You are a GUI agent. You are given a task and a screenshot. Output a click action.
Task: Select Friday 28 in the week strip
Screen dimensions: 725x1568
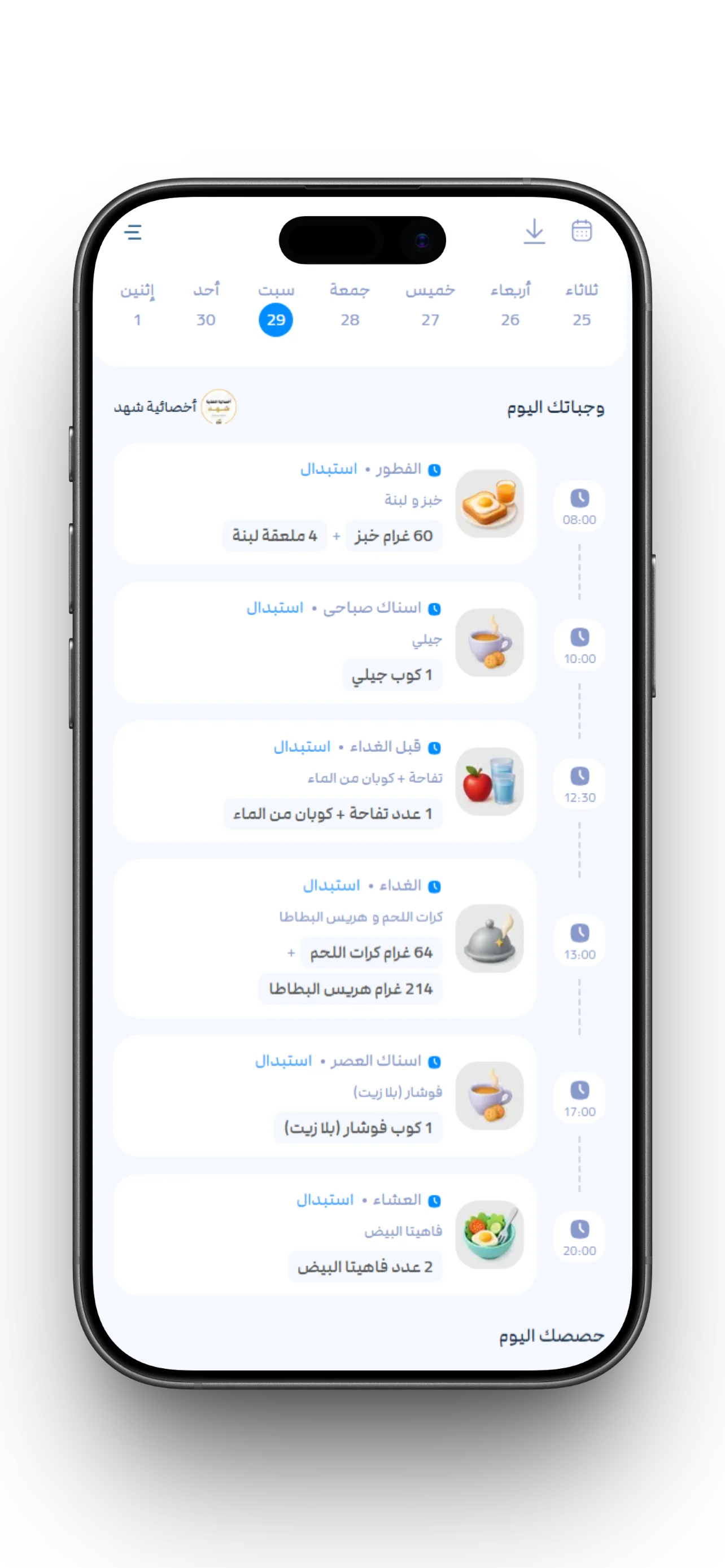coord(350,305)
